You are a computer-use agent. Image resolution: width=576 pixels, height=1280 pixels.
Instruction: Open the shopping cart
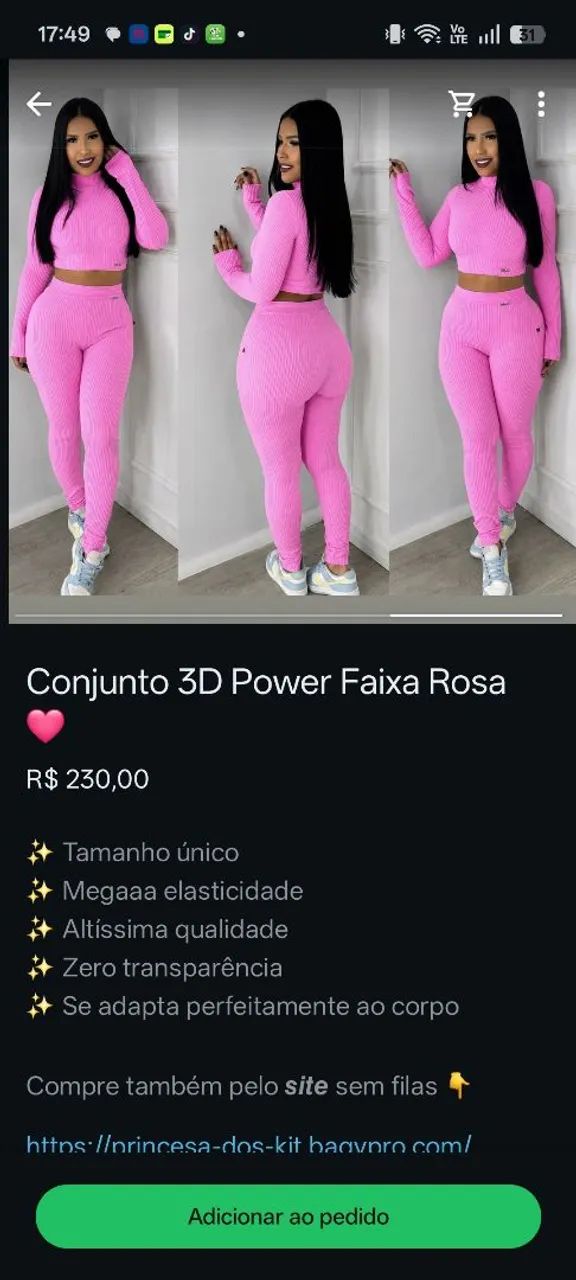[x=462, y=104]
